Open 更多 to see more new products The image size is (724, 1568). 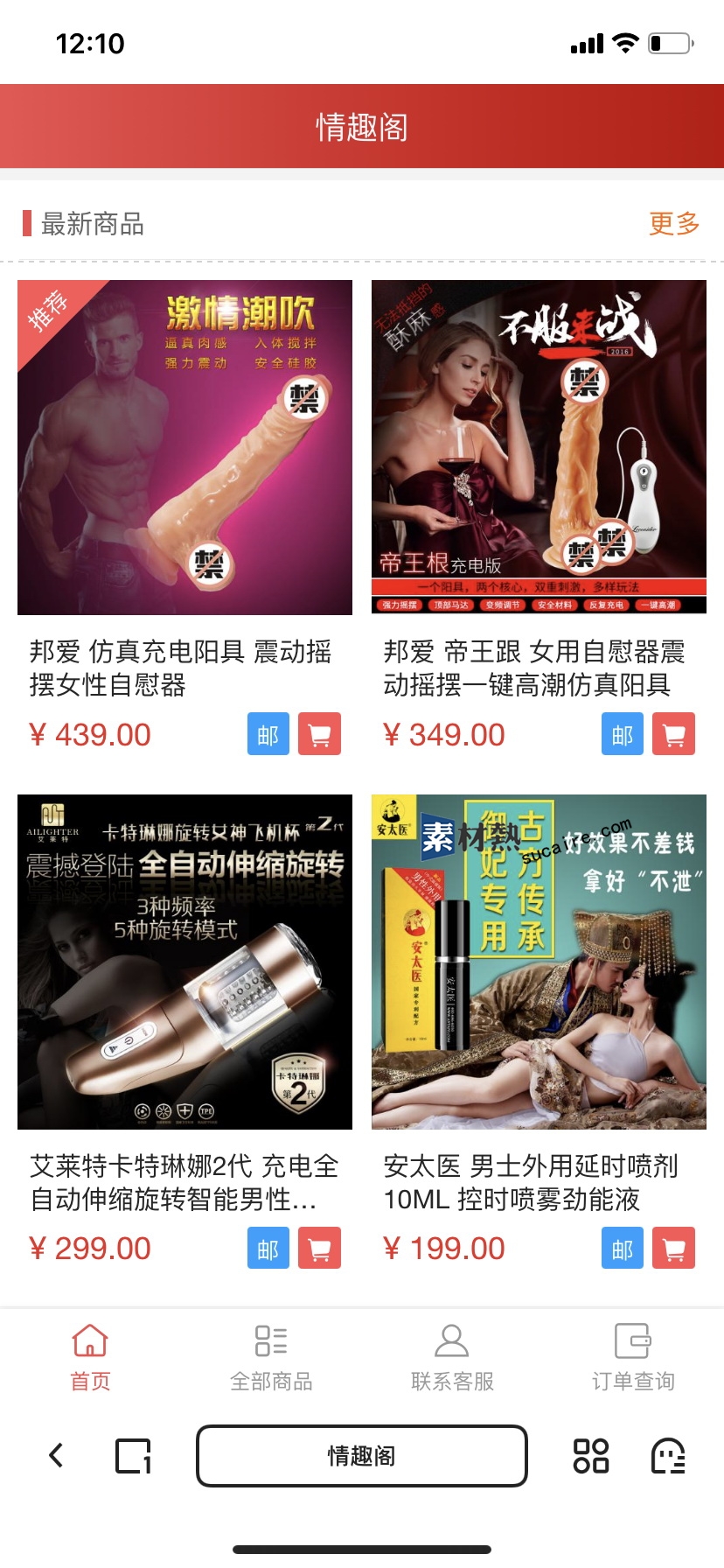673,224
